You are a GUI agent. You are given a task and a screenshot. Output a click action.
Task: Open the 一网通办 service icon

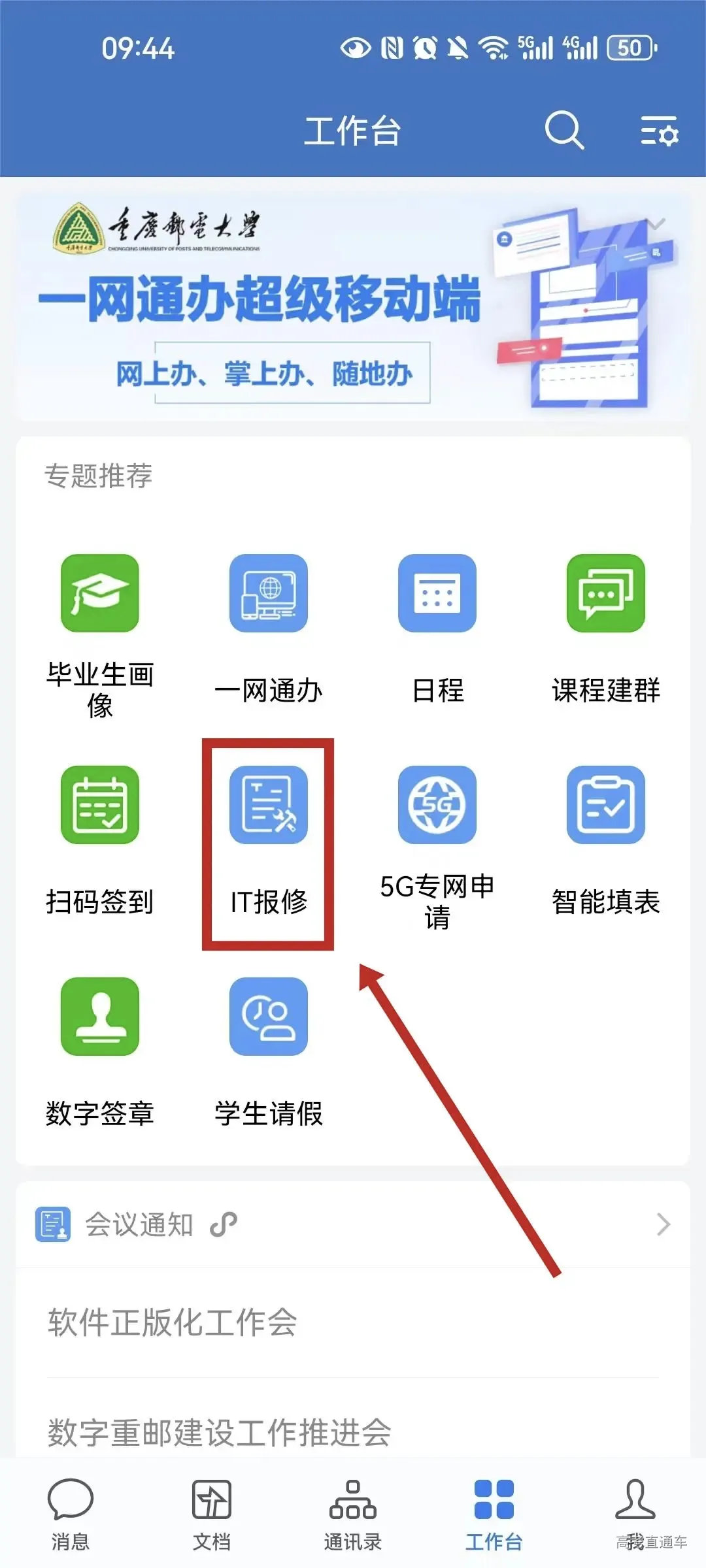tap(269, 595)
